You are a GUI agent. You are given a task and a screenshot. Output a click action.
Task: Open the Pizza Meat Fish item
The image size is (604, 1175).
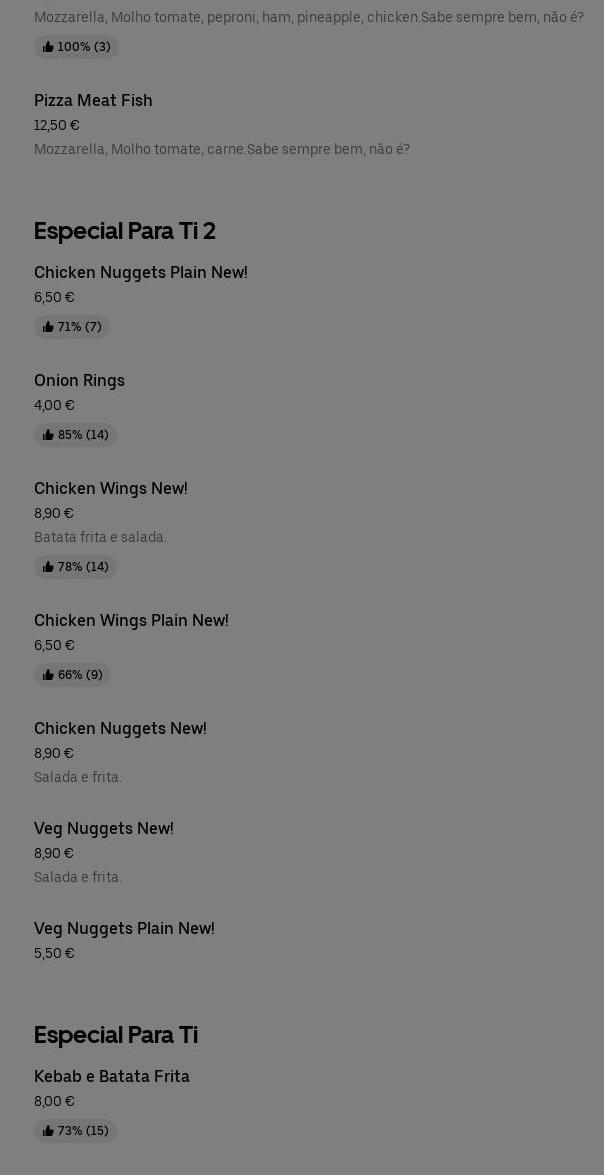(93, 101)
